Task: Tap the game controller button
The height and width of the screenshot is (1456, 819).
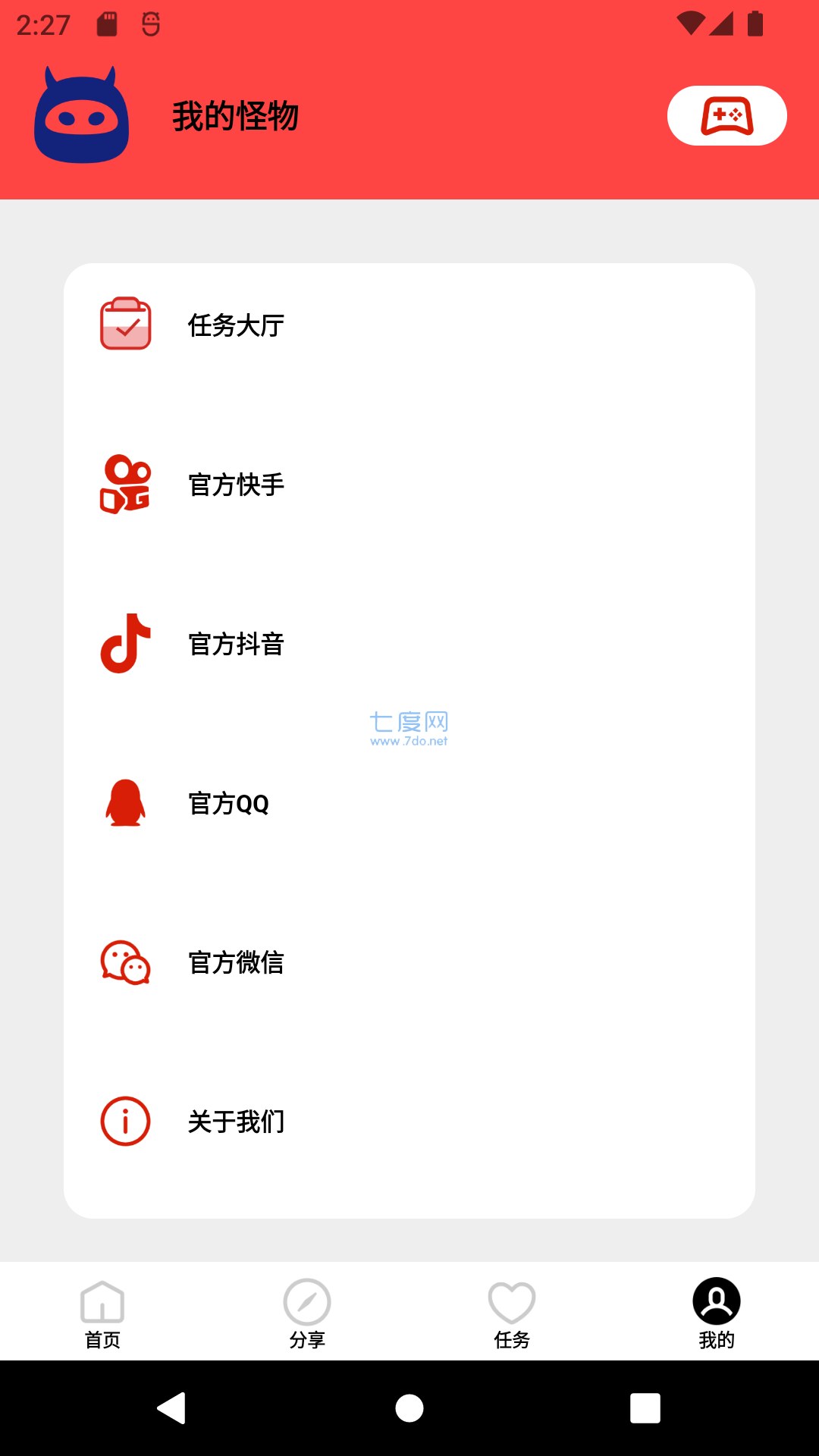Action: click(726, 115)
